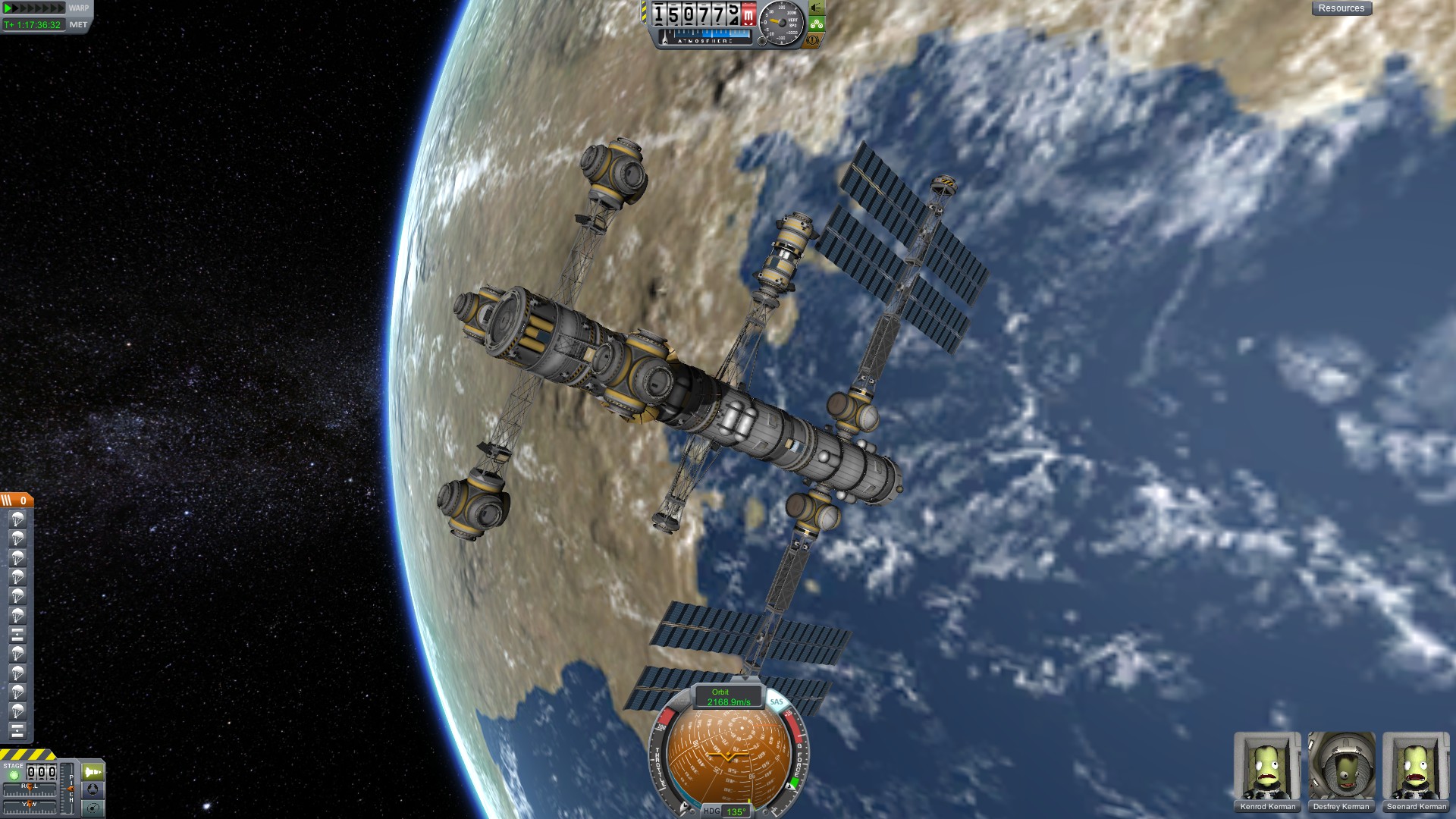This screenshot has width=1456, height=819.
Task: Toggle the landing gear button
Action: pyautogui.click(x=816, y=24)
